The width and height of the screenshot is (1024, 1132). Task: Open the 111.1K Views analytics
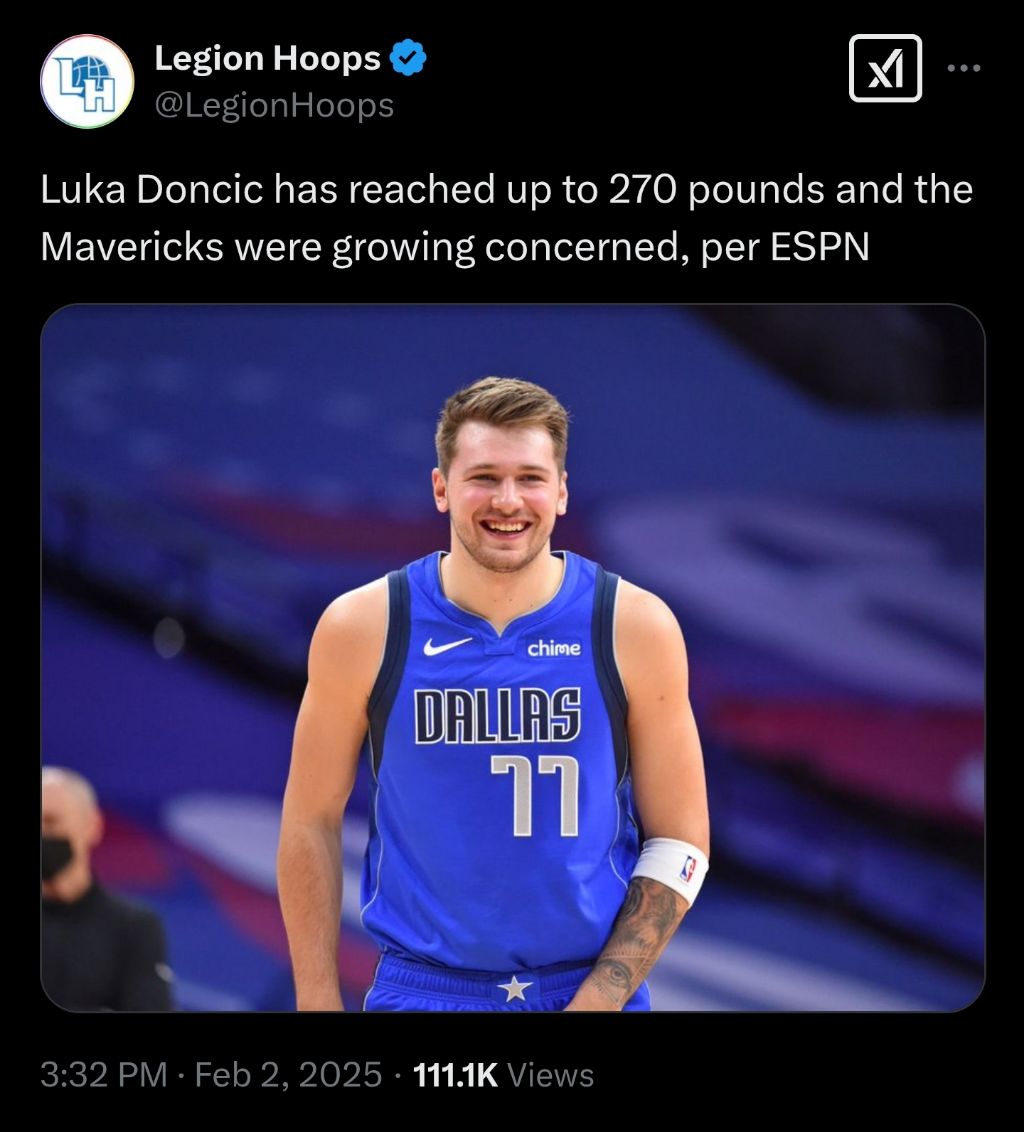503,1075
